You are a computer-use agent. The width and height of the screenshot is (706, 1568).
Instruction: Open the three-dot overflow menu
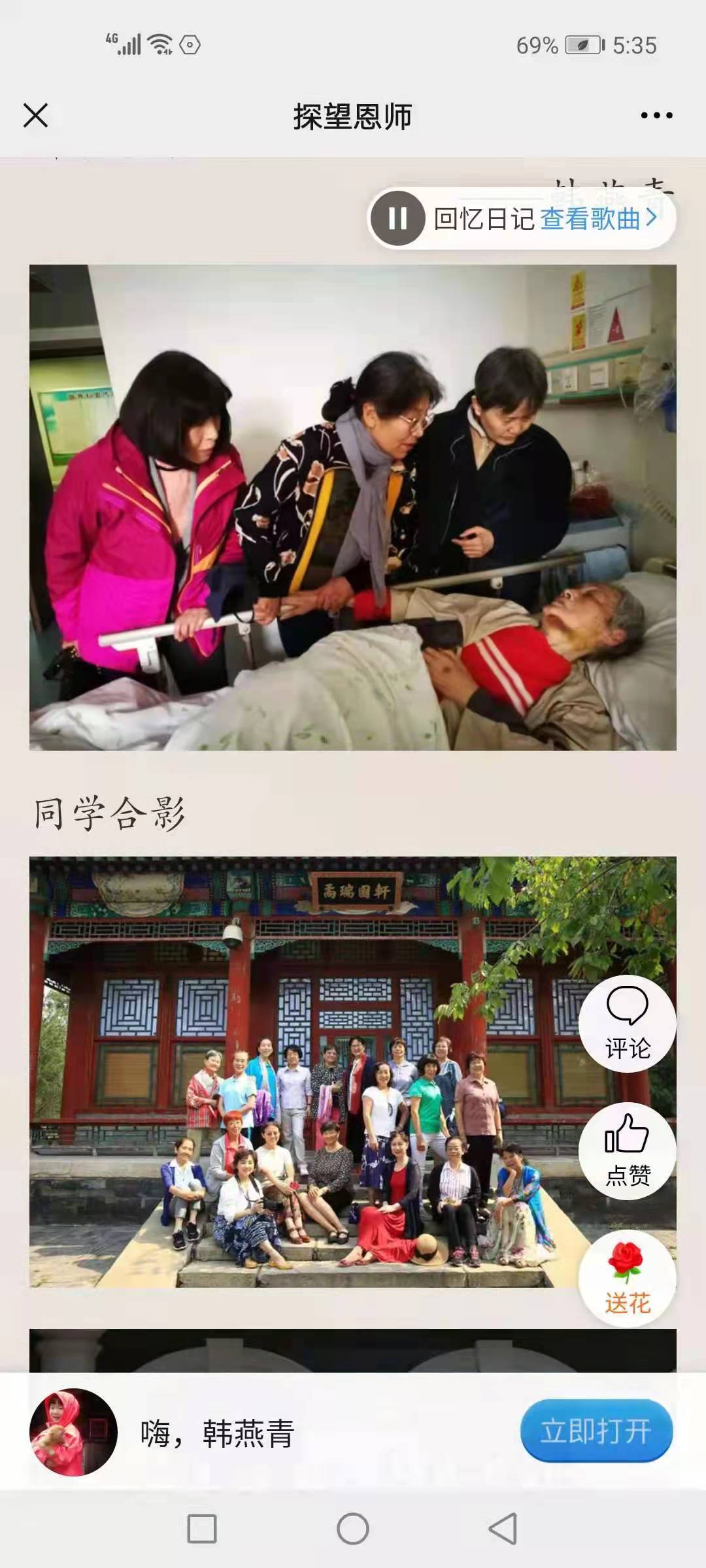[x=656, y=116]
